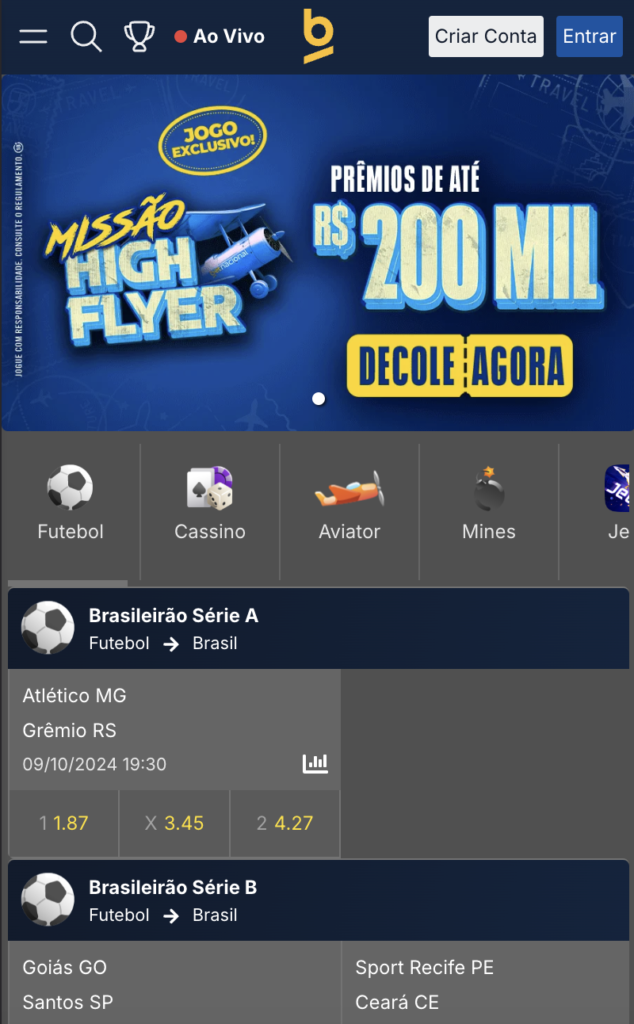634x1024 pixels.
Task: View stats for Atlético MG match
Action: point(315,764)
